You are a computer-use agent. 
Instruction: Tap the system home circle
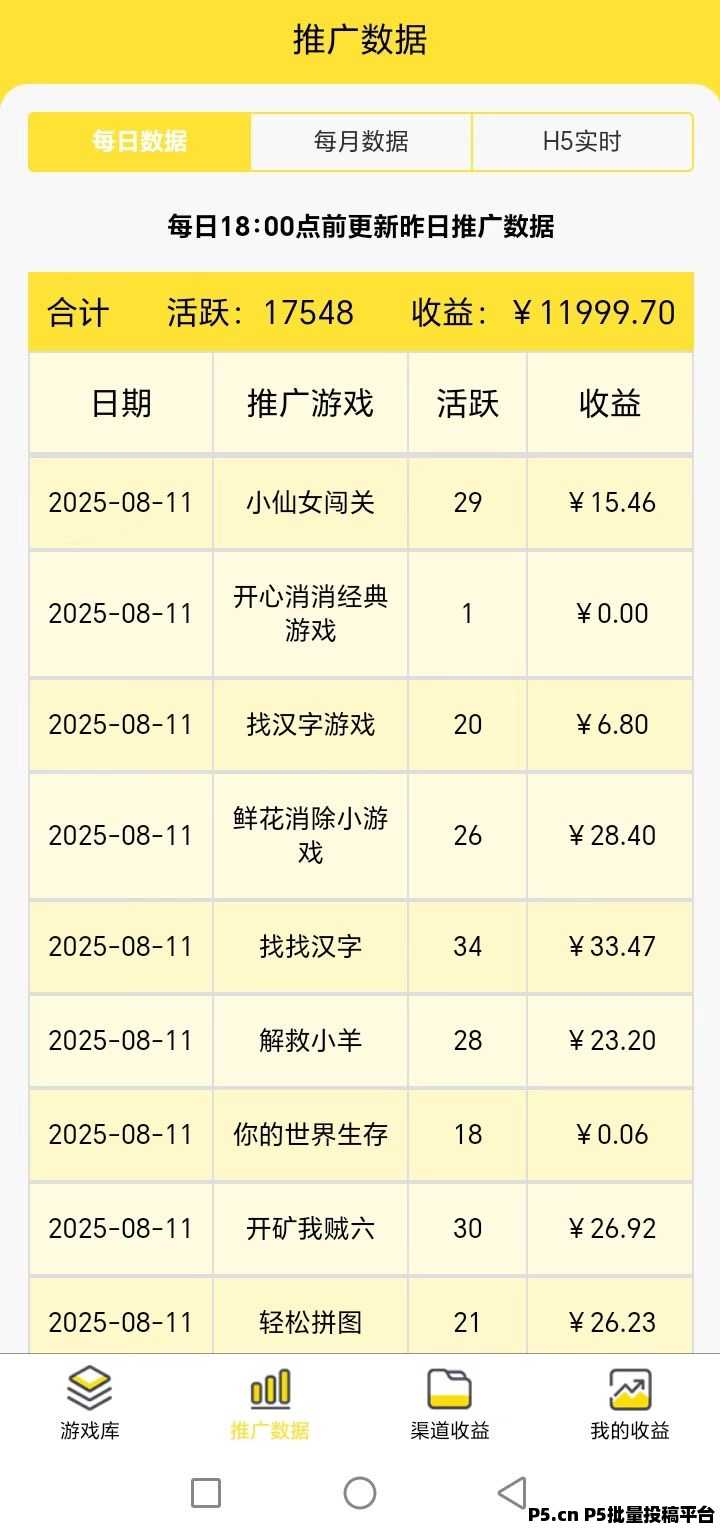360,1493
